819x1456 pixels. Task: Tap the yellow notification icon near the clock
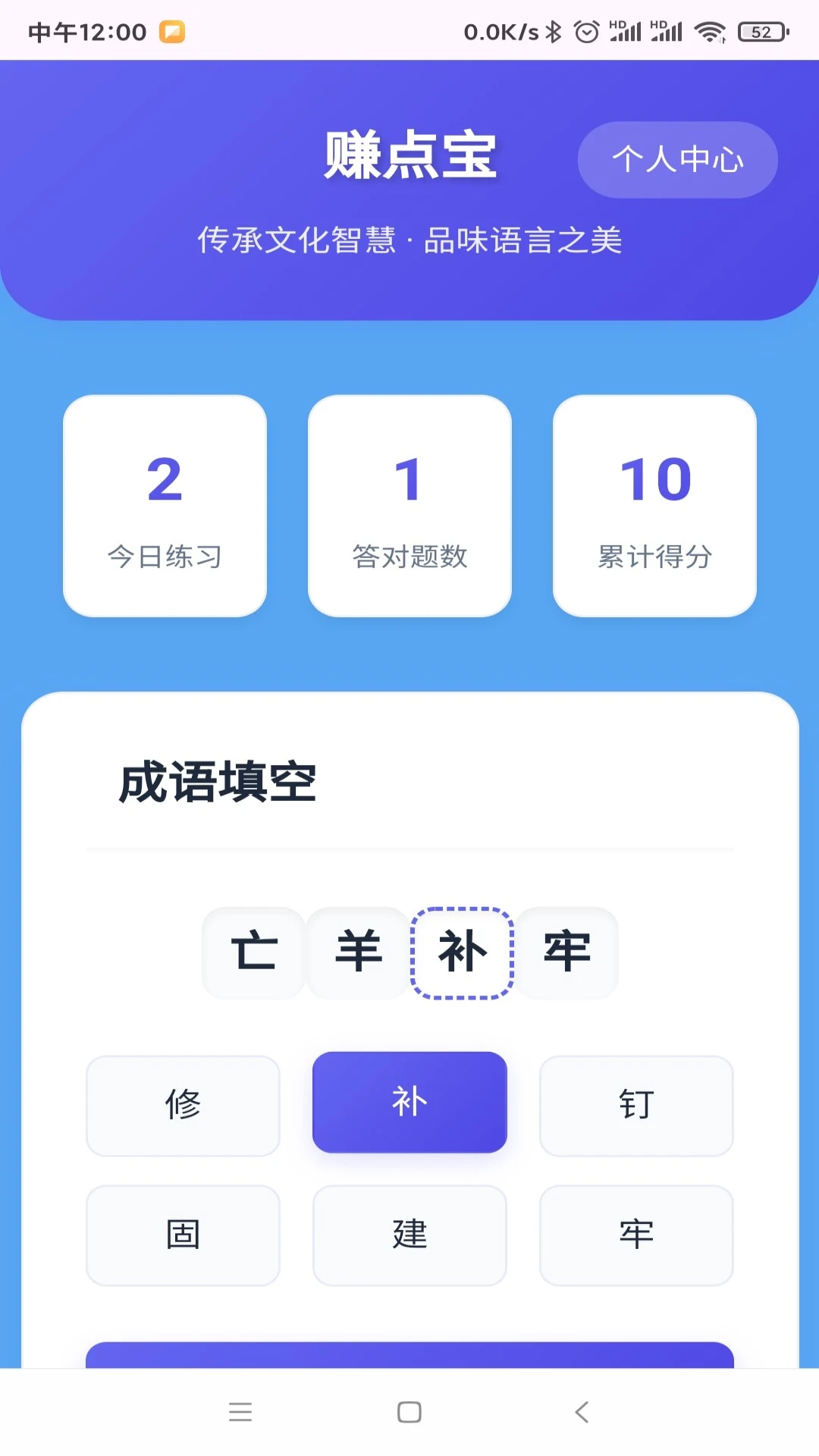(173, 32)
